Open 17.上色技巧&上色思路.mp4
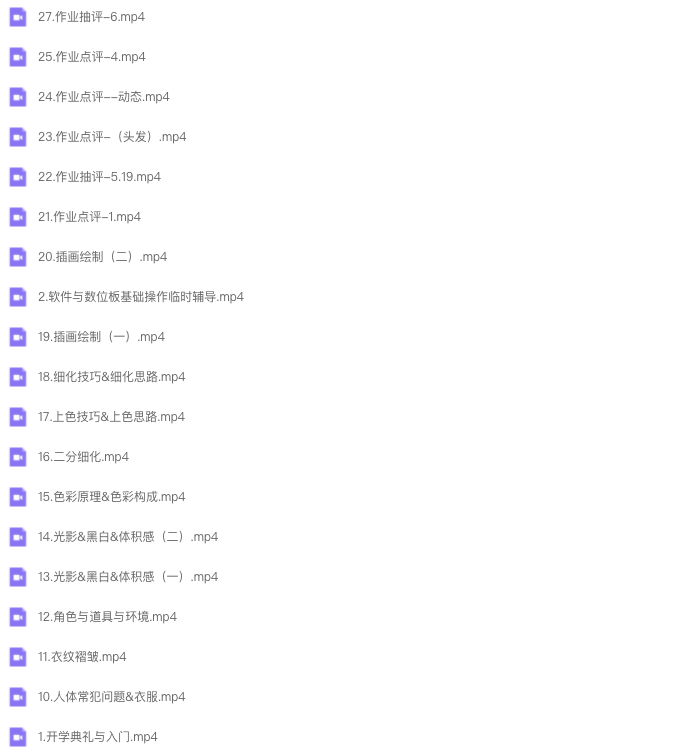This screenshot has width=681, height=754. point(111,417)
